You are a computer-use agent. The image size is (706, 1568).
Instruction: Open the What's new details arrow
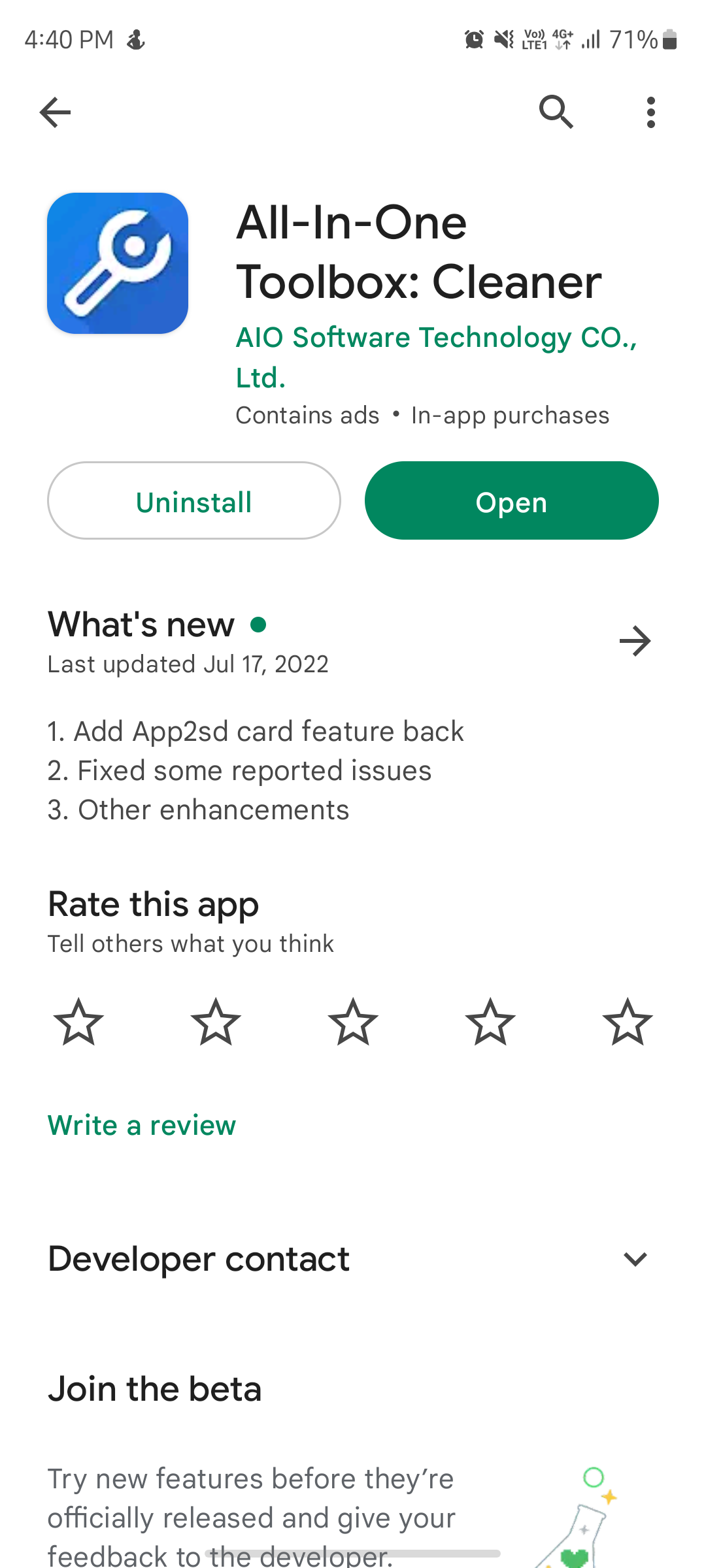point(635,641)
